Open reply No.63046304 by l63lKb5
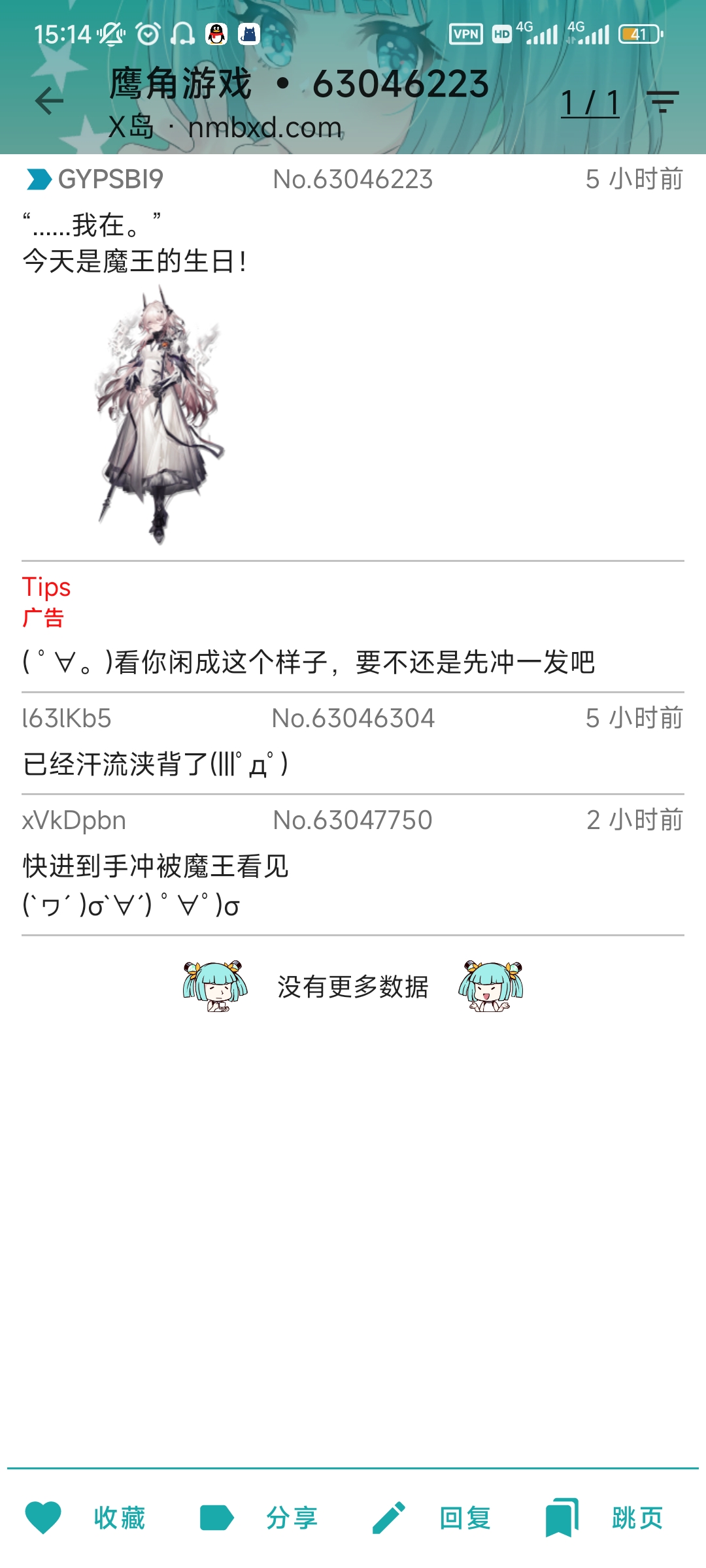Screen dimensions: 706x1568 pos(353,743)
